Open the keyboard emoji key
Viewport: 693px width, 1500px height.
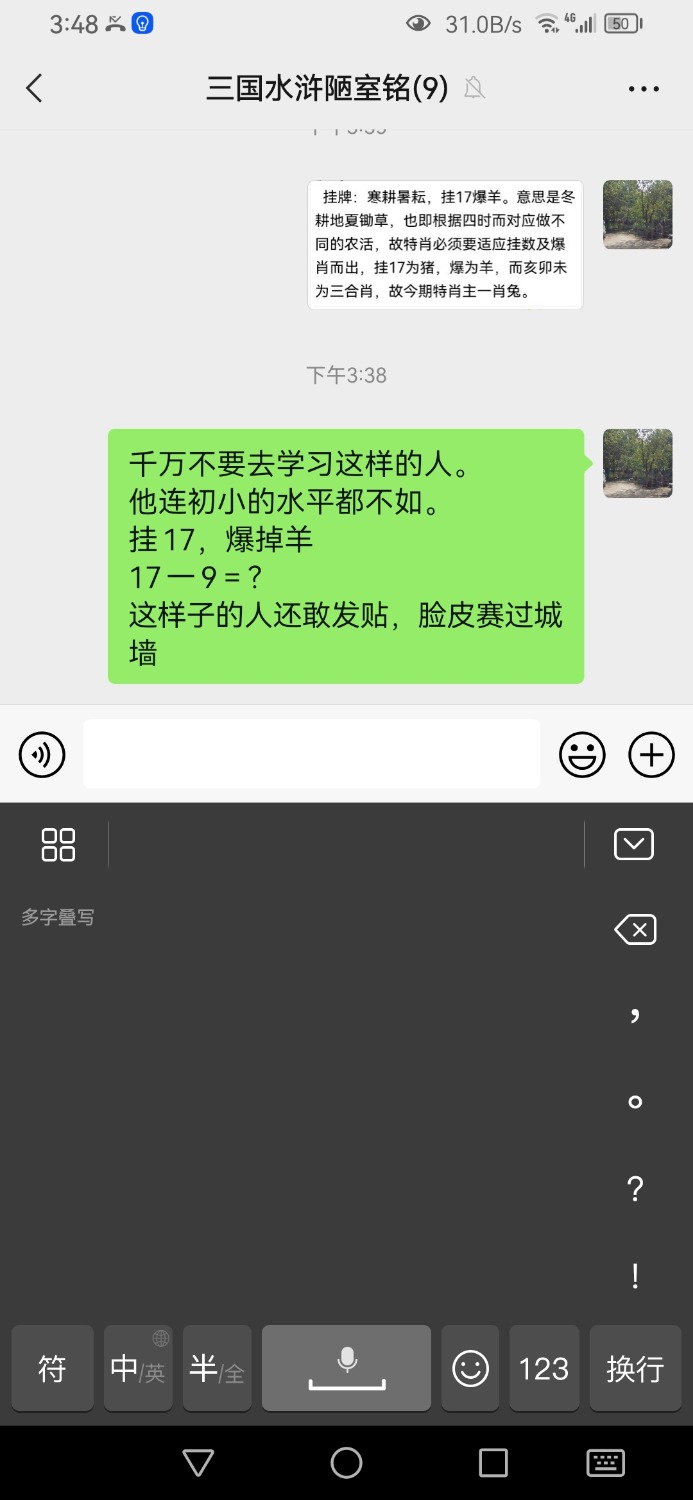click(x=470, y=1368)
